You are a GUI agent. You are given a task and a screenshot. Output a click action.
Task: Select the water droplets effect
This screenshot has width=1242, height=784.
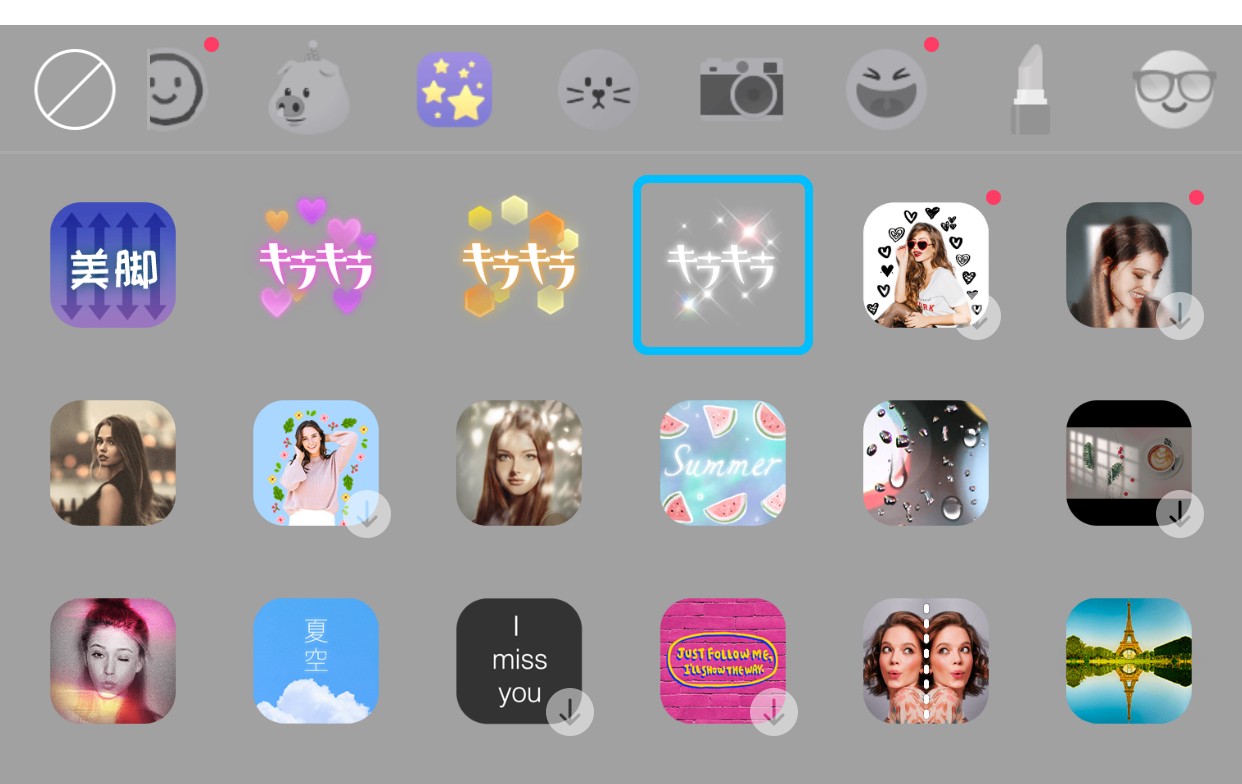[926, 463]
